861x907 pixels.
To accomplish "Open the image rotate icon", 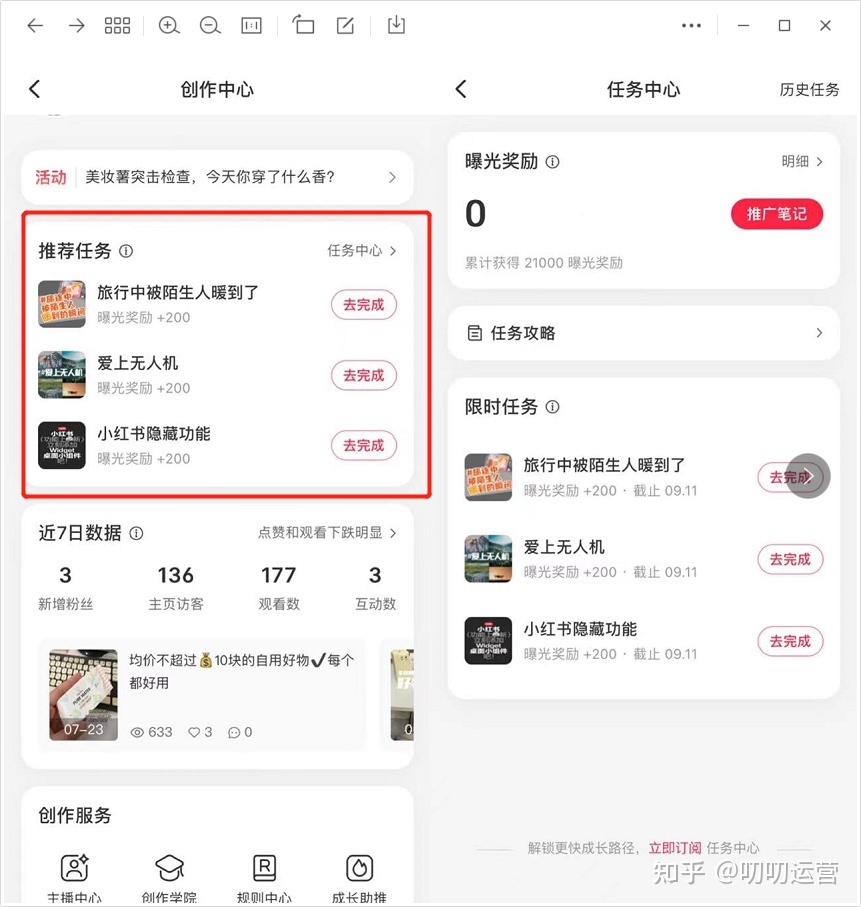I will click(x=303, y=25).
